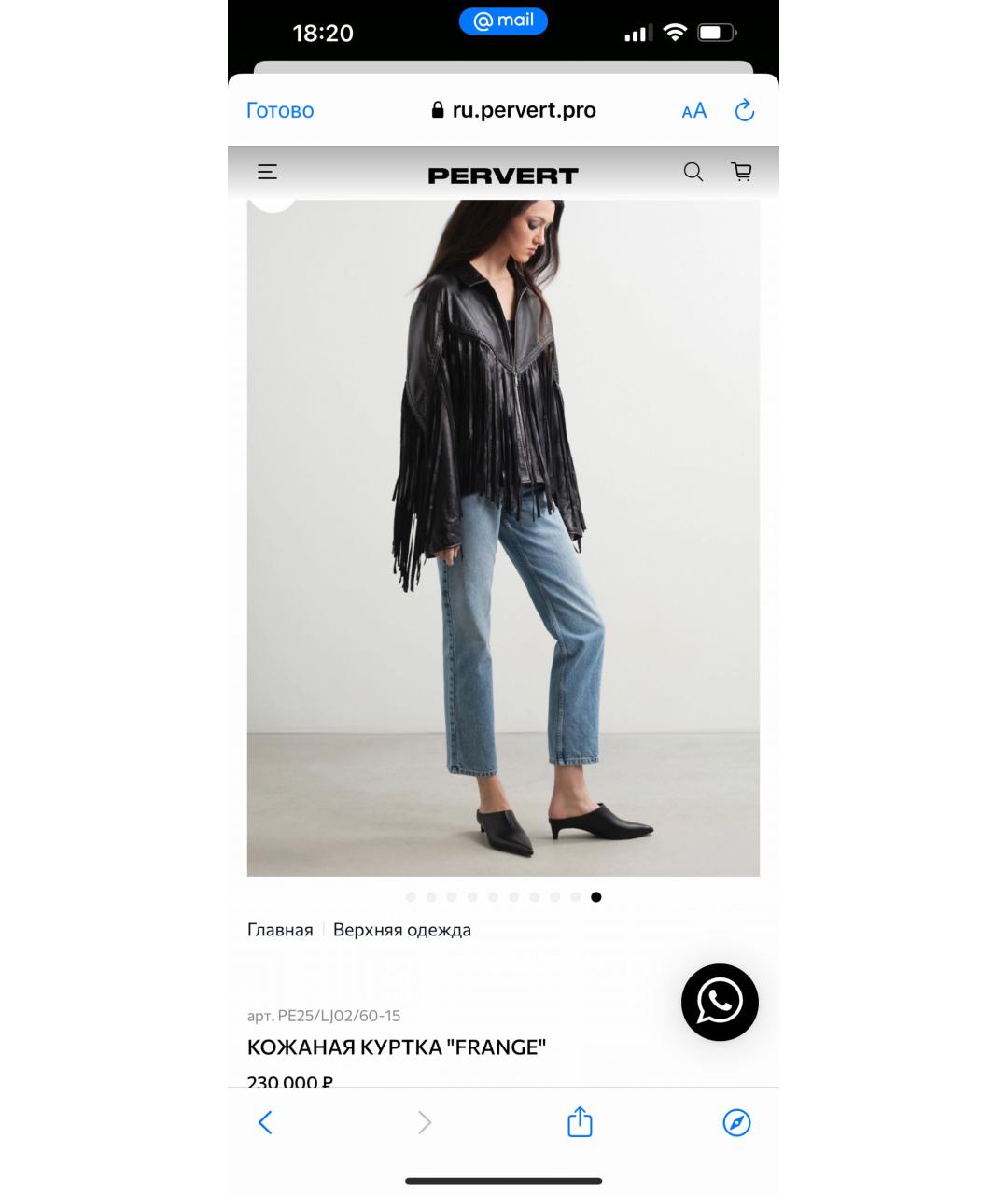Open the hamburger menu
The image size is (1008, 1195).
click(267, 172)
